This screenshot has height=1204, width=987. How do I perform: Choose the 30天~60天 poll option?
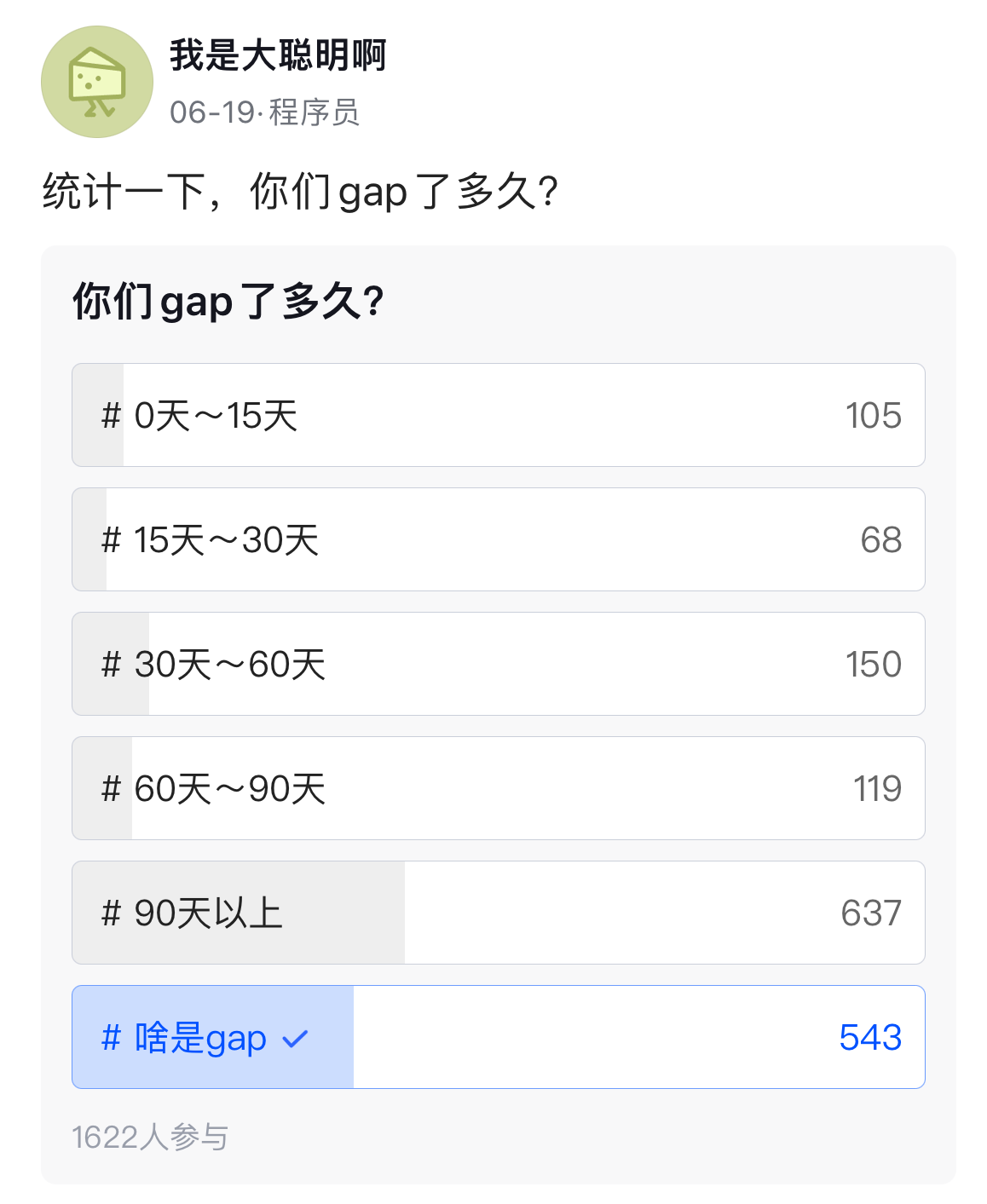click(498, 664)
